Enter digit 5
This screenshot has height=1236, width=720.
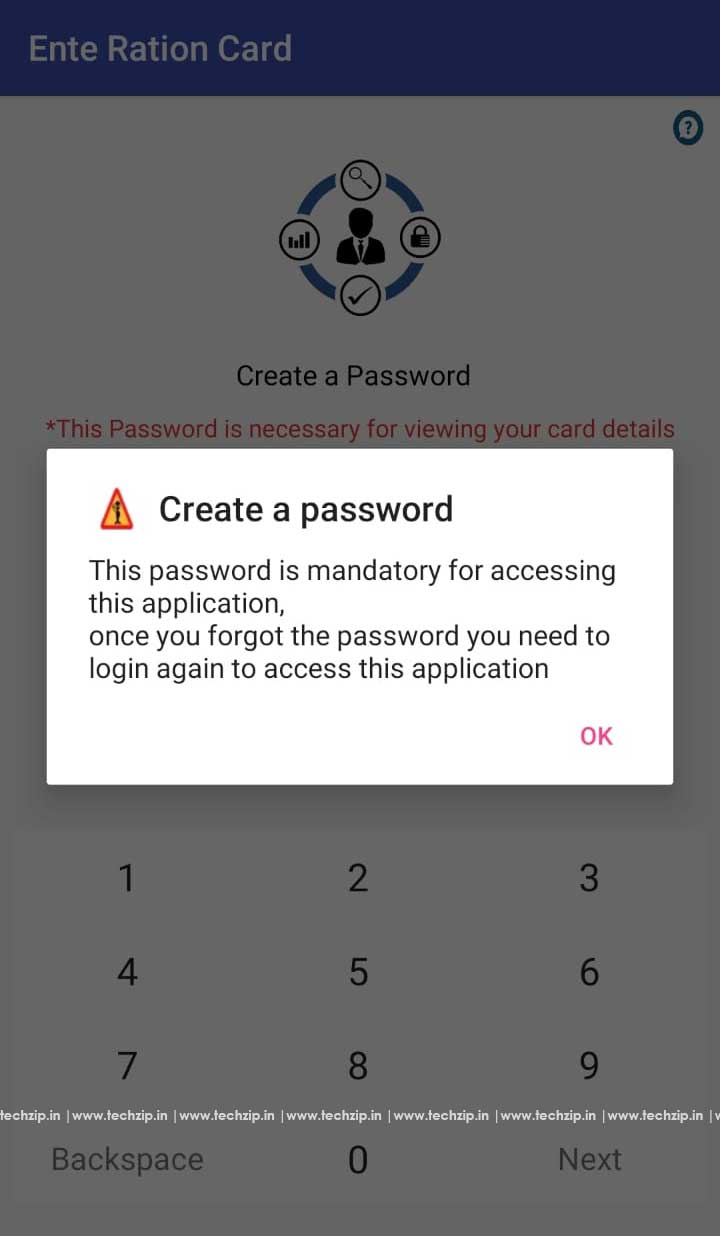tap(358, 972)
